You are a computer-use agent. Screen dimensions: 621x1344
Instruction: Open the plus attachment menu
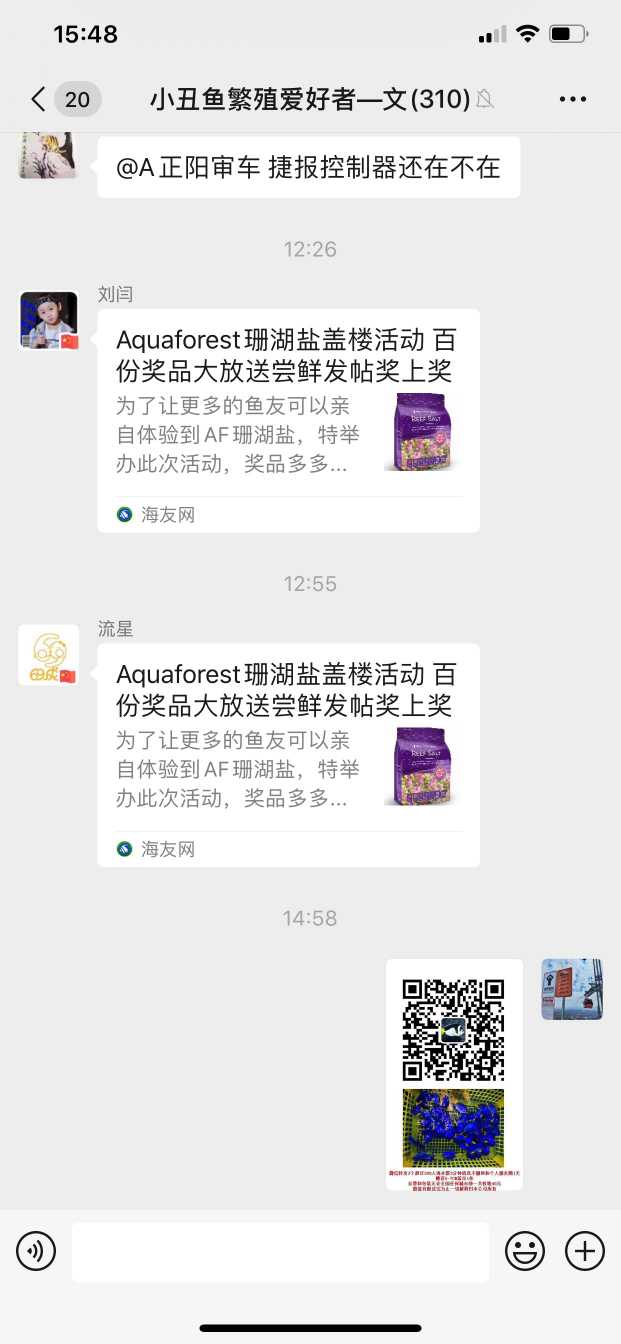point(585,1251)
